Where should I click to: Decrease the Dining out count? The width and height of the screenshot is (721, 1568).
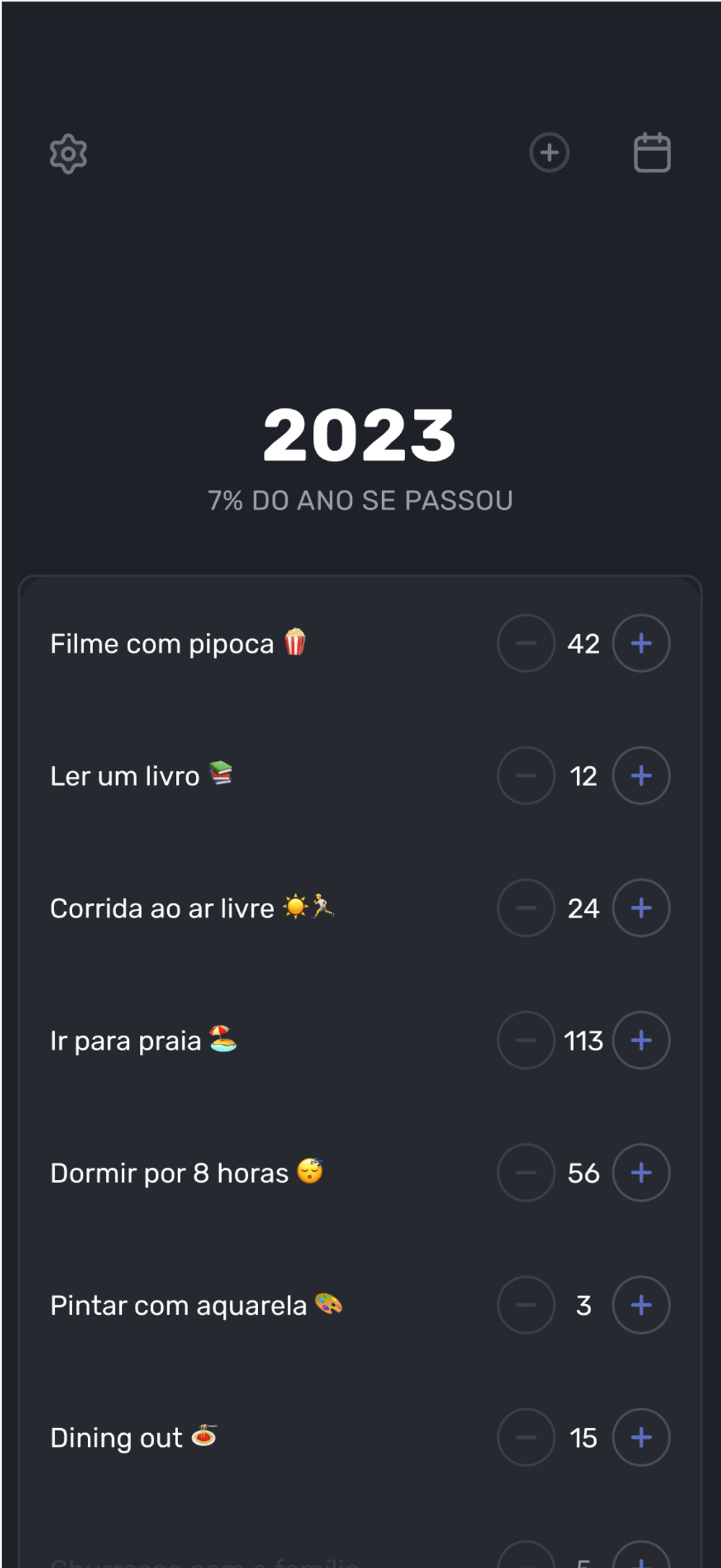pyautogui.click(x=526, y=1437)
